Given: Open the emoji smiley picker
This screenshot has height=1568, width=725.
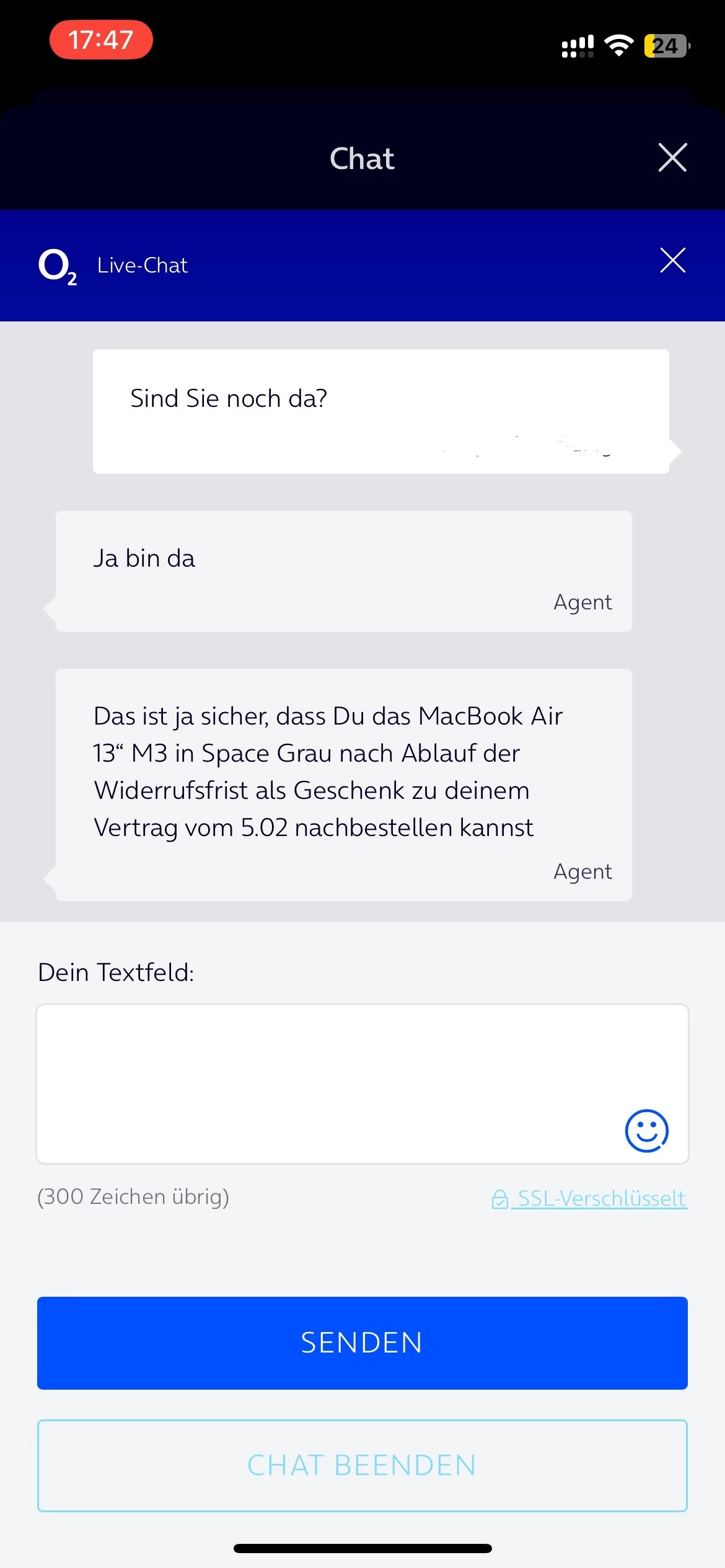Looking at the screenshot, I should click(x=646, y=1130).
